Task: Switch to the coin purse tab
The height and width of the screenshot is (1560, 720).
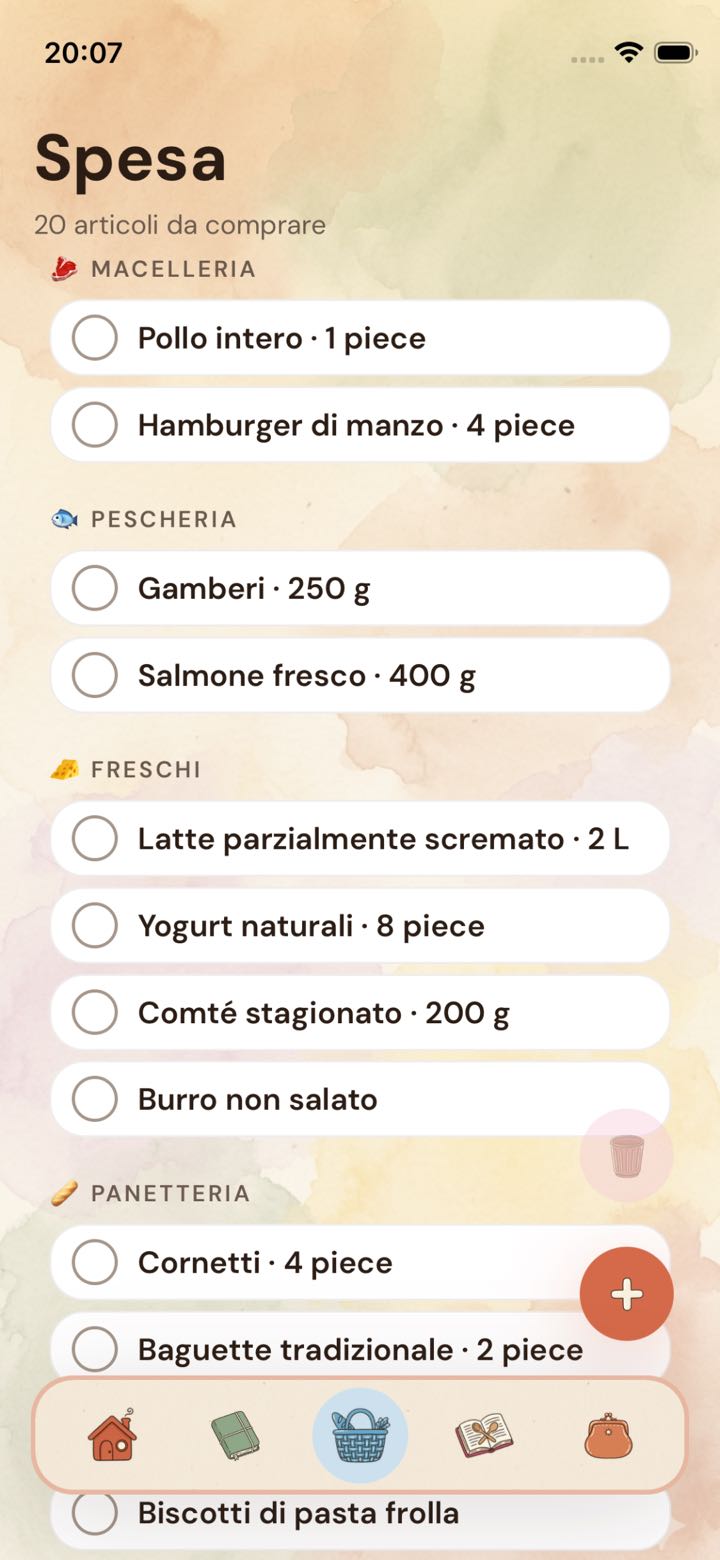Action: pyautogui.click(x=609, y=1435)
